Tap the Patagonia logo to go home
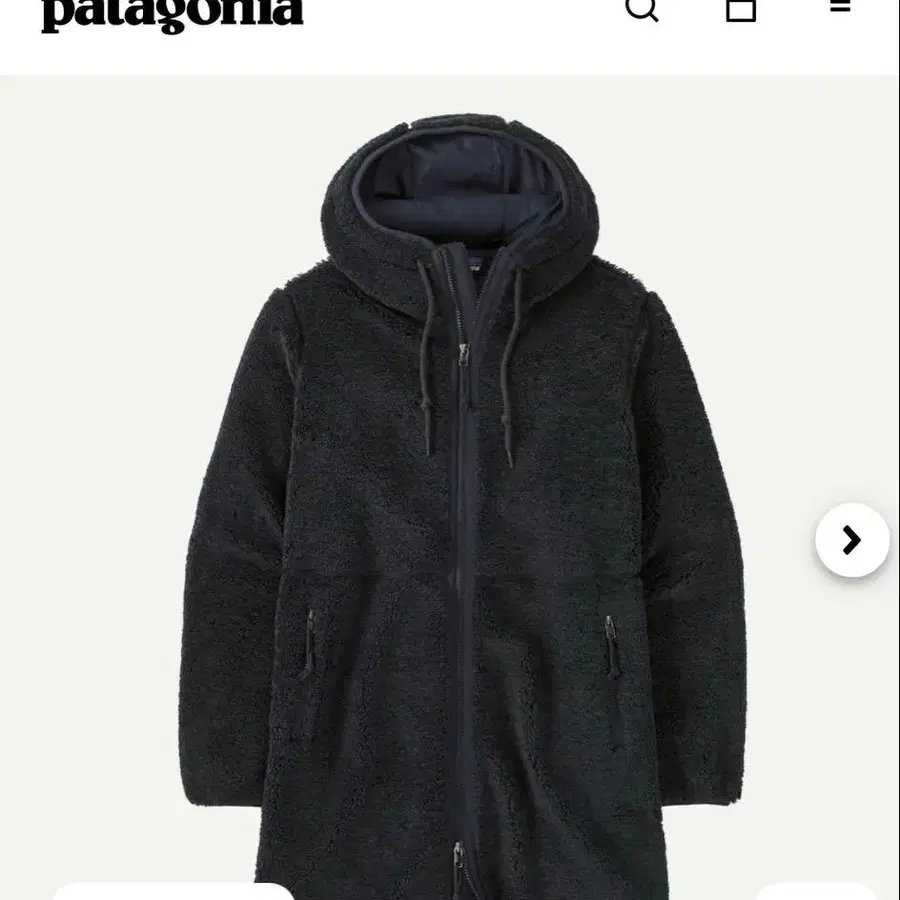The height and width of the screenshot is (900, 900). coord(172,14)
